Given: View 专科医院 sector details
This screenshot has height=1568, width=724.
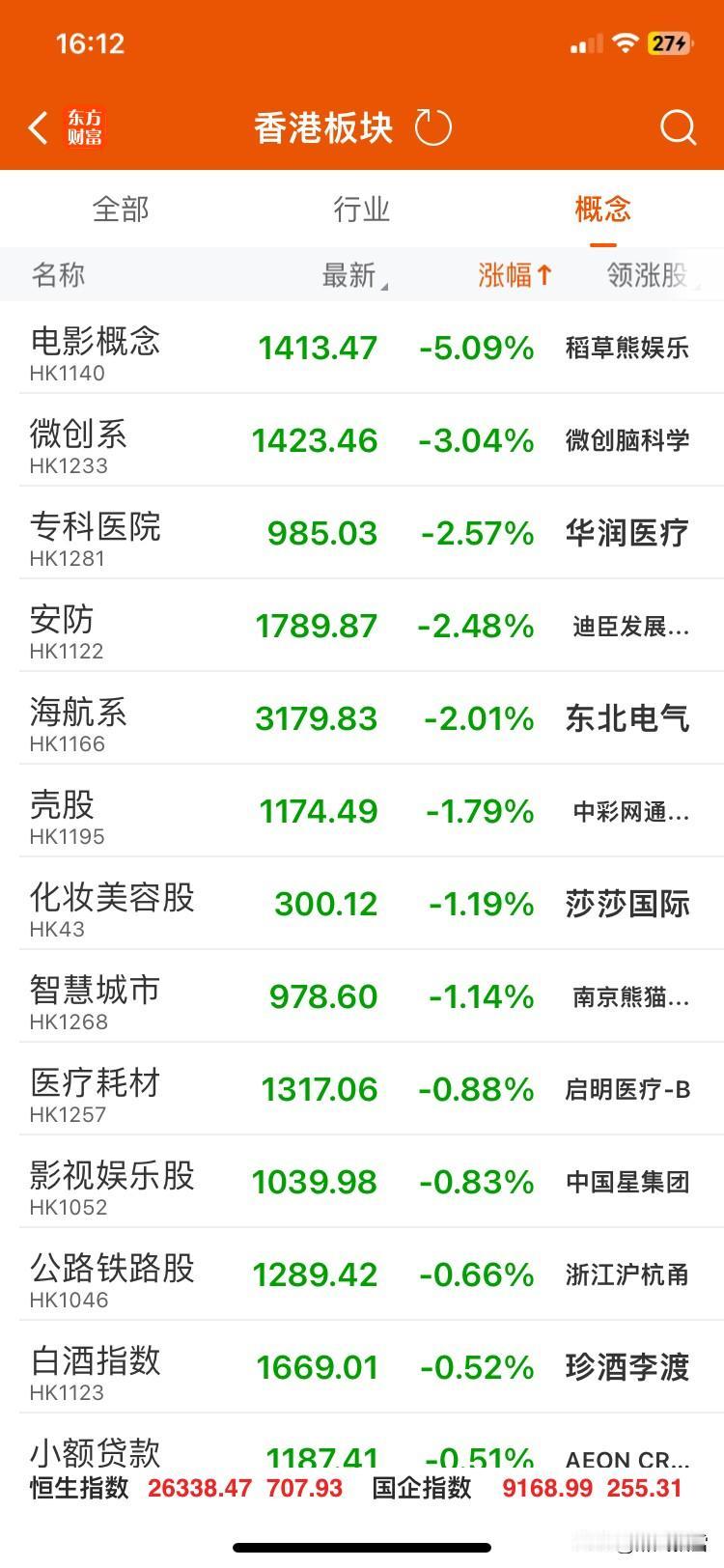Looking at the screenshot, I should [362, 533].
